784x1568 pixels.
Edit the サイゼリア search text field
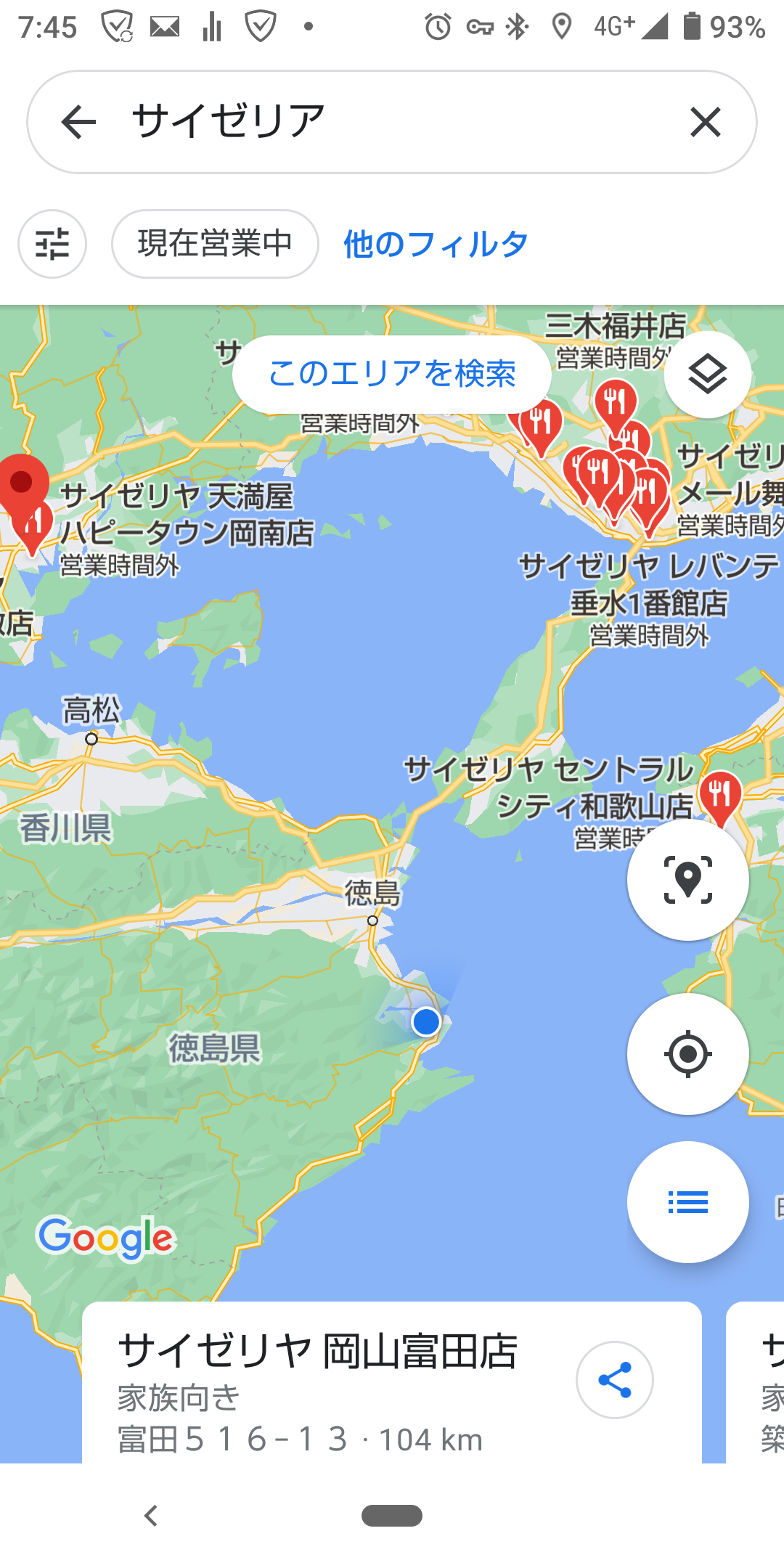click(x=392, y=122)
